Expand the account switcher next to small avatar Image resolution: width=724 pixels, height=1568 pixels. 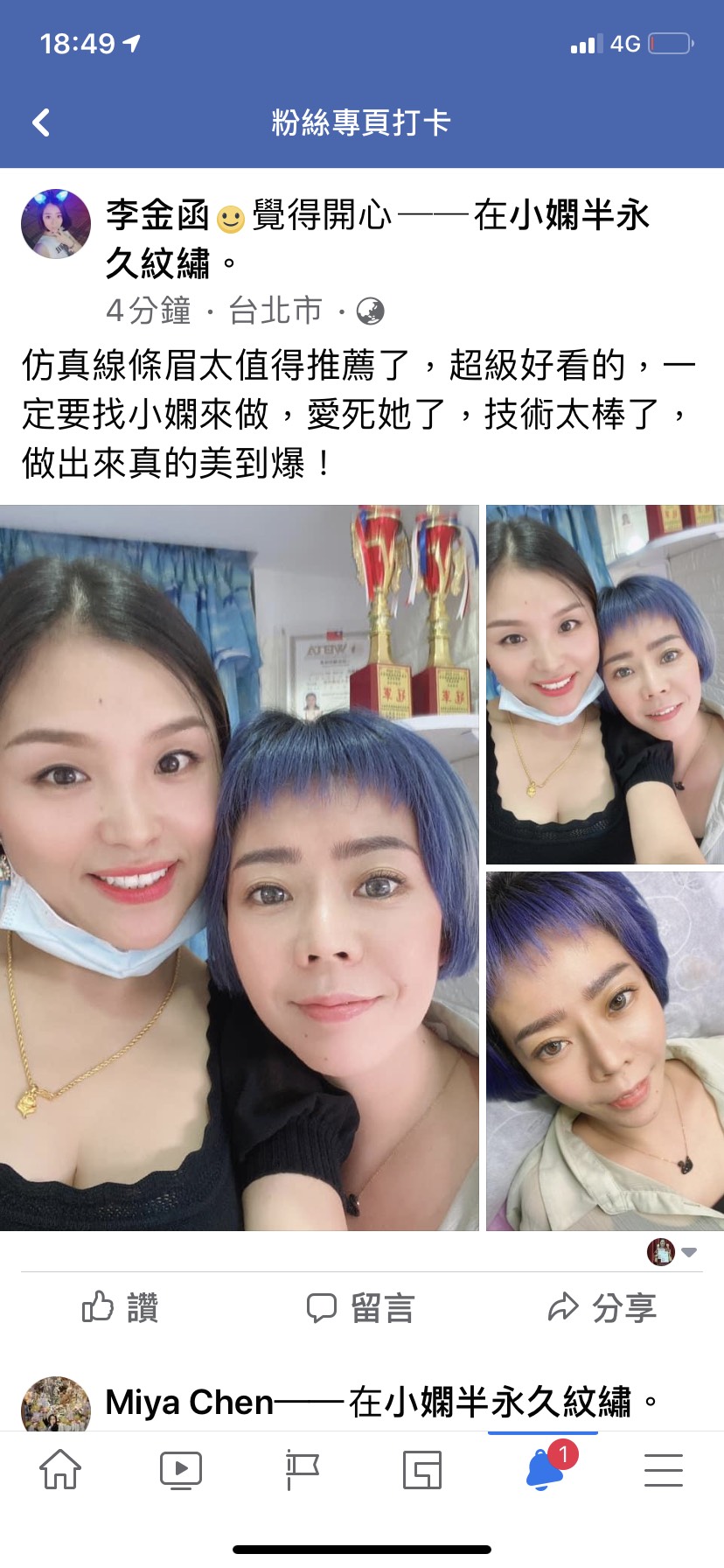click(689, 1252)
